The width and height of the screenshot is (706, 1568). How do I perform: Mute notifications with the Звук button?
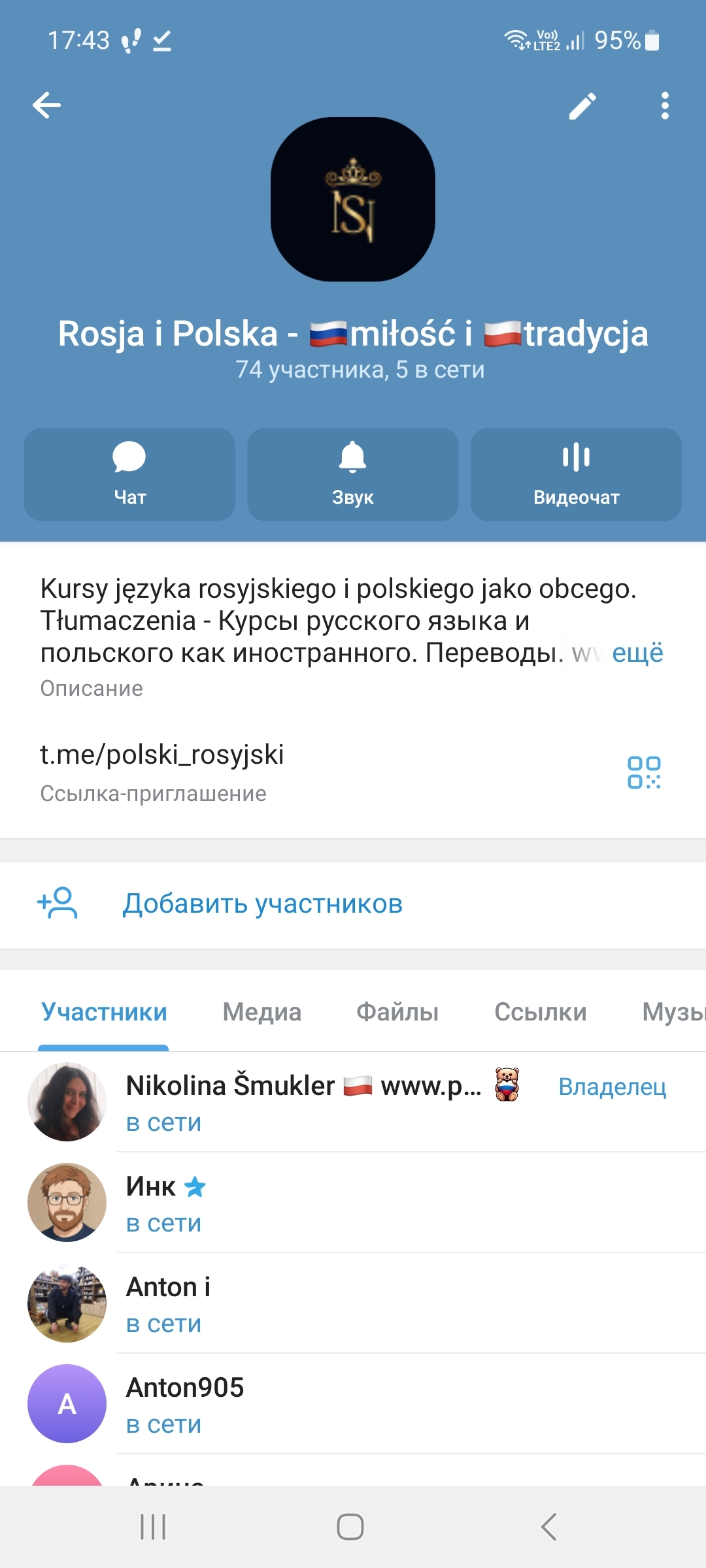(352, 474)
